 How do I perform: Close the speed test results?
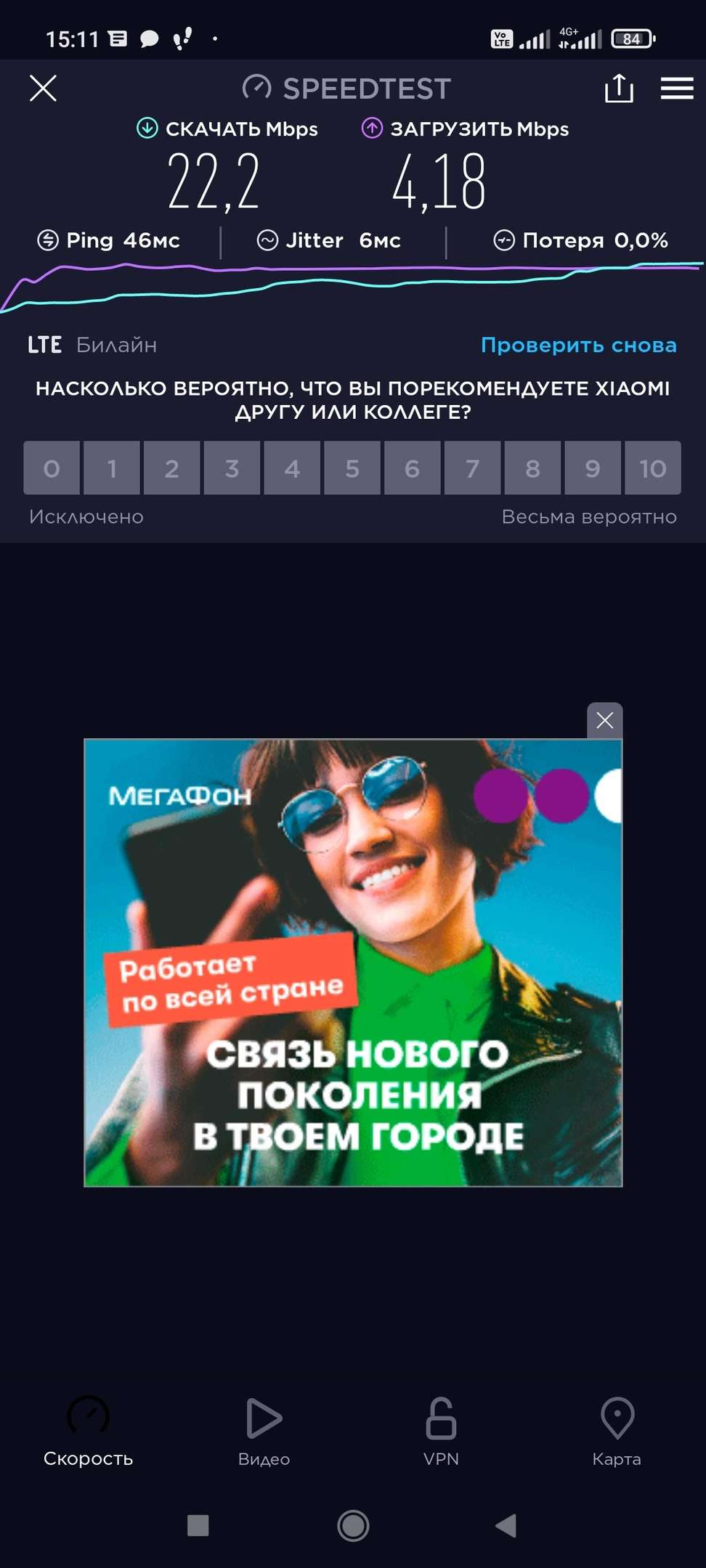43,89
